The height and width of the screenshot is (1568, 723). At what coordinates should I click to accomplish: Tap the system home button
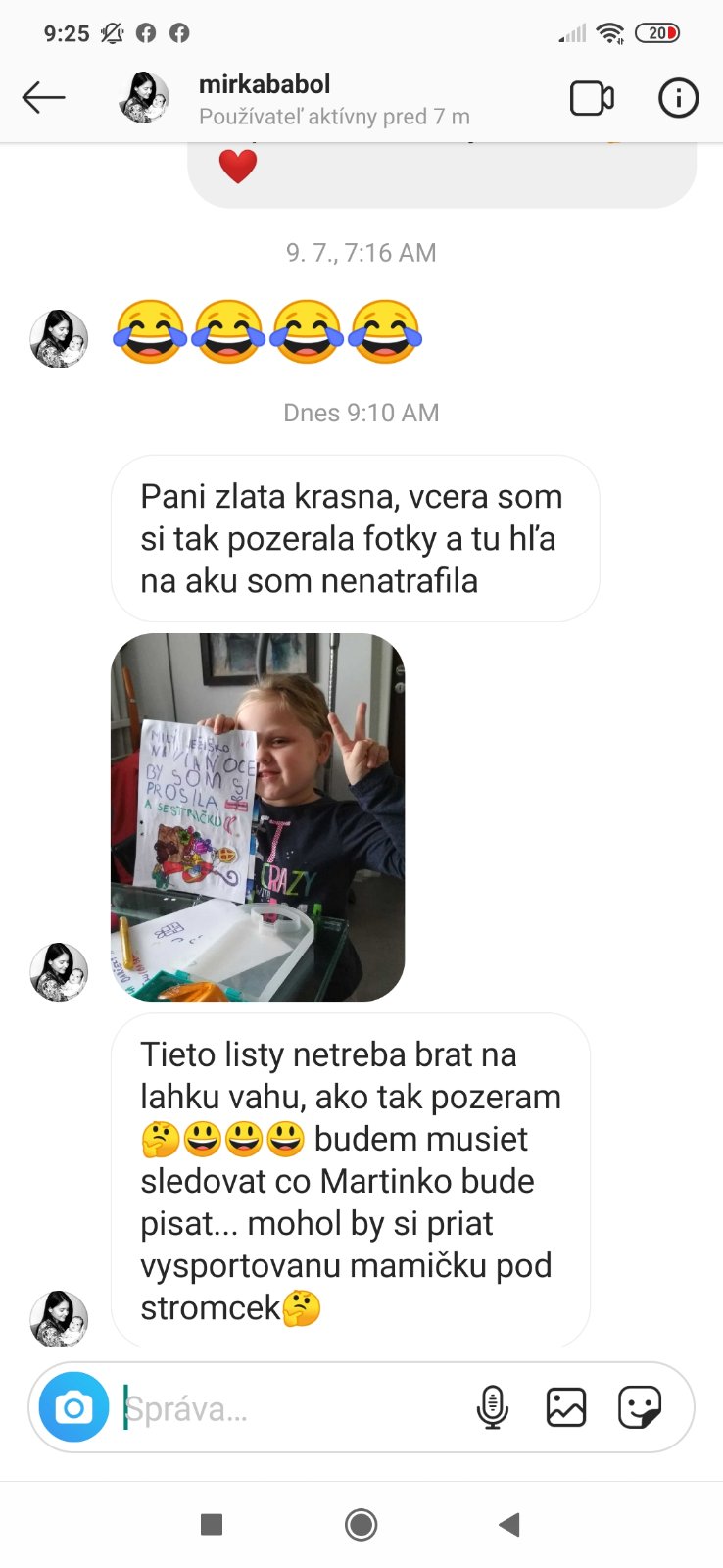tap(361, 1524)
